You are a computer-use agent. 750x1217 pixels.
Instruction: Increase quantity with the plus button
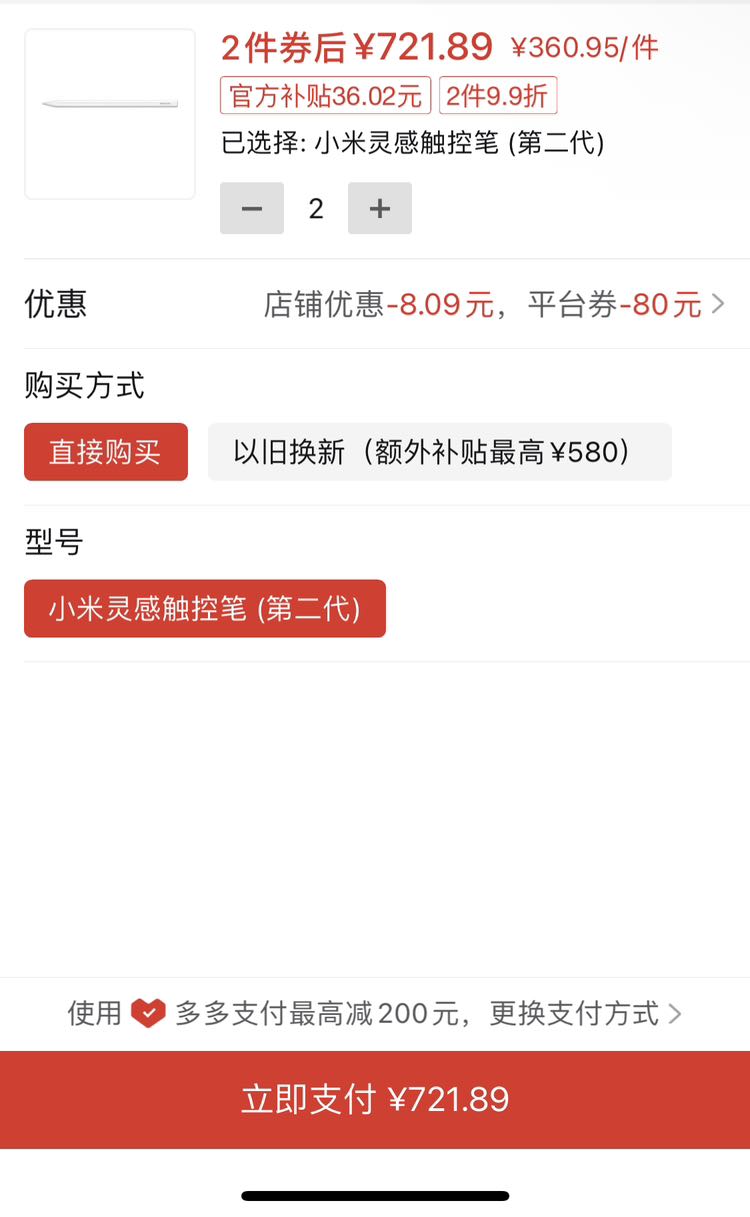coord(380,208)
